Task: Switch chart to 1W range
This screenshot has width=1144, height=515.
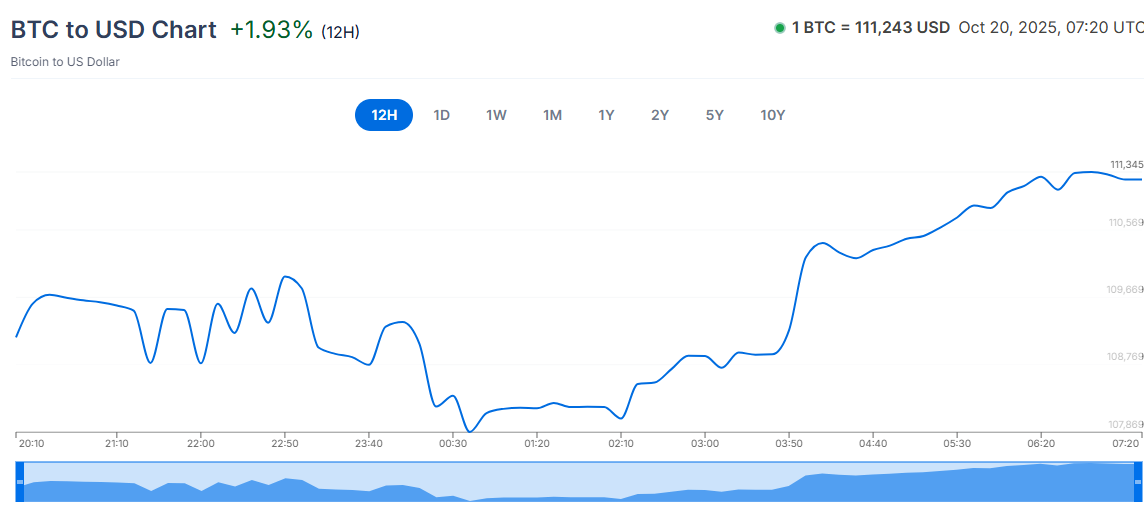Action: point(496,115)
